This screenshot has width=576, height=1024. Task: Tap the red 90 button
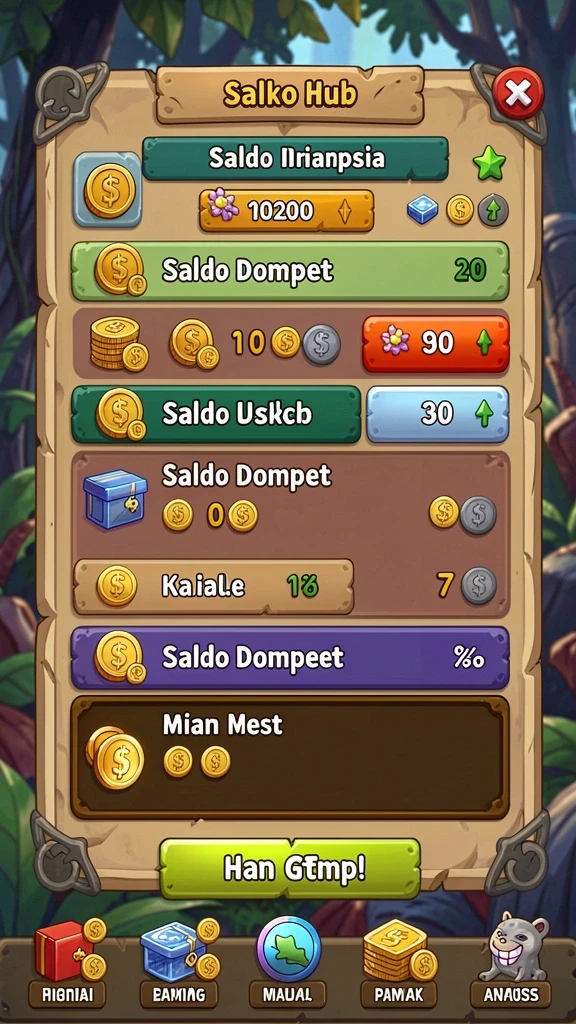pos(436,344)
